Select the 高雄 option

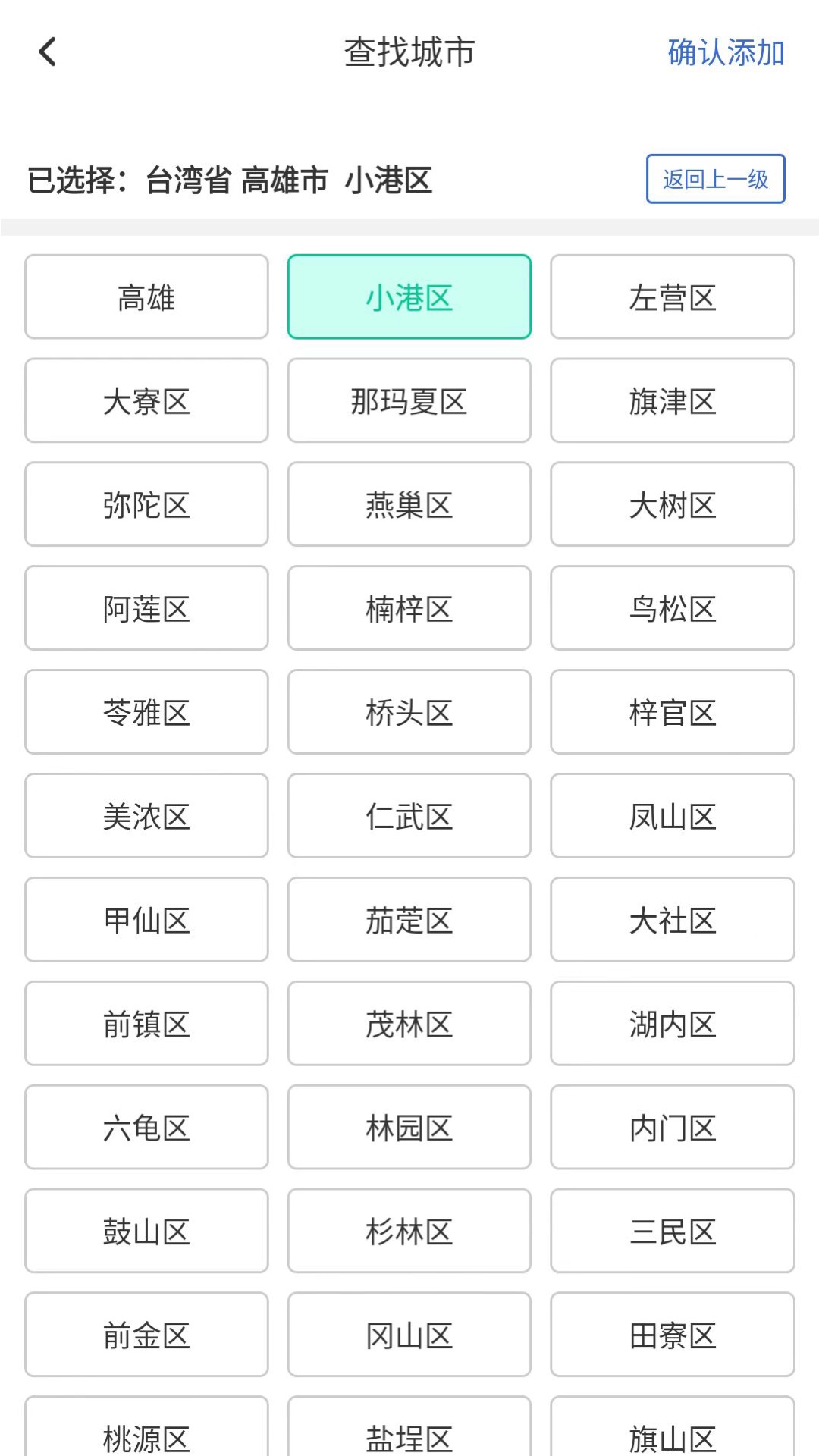(146, 297)
